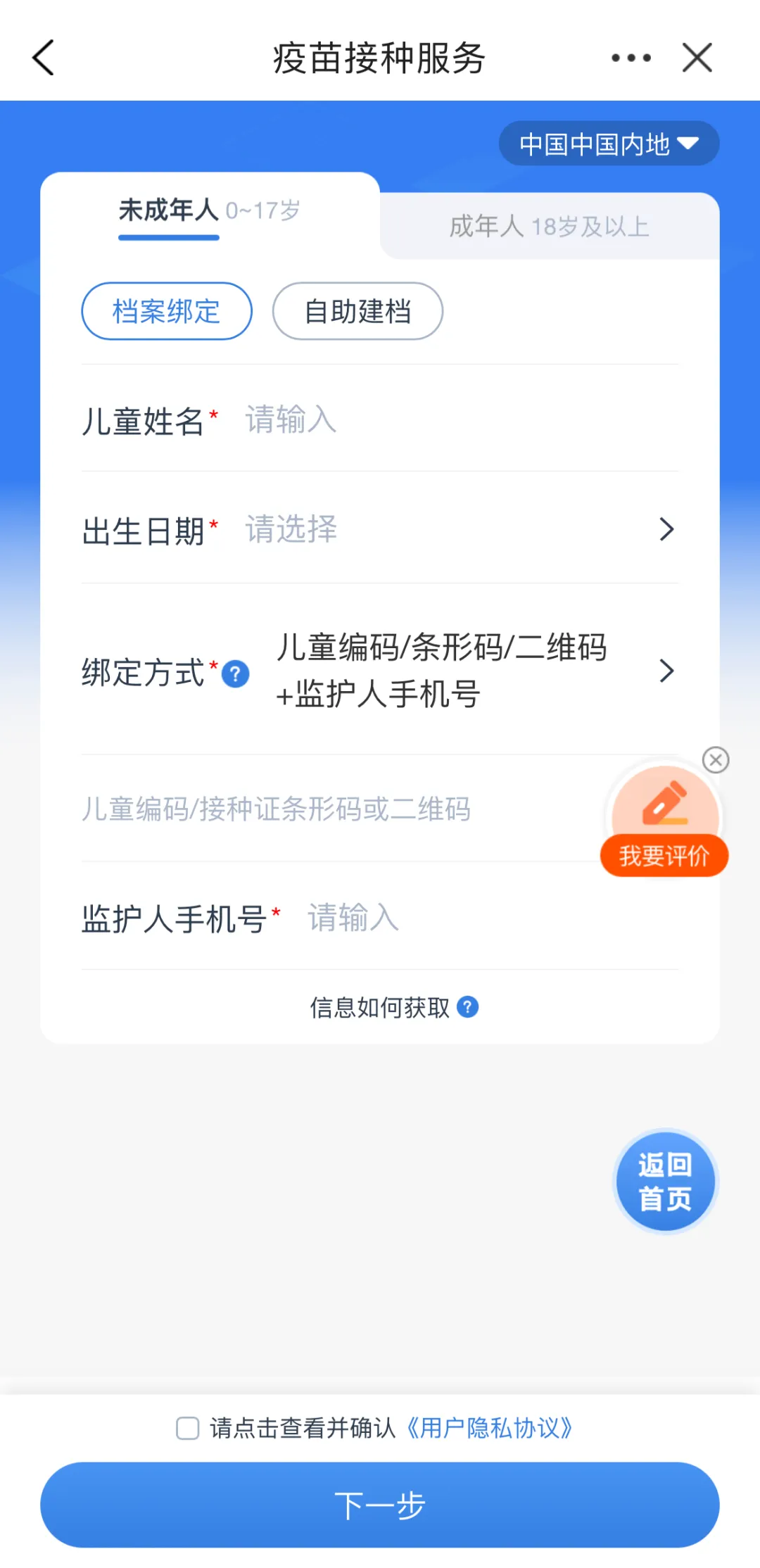Switch to the 成年人 18岁及以上 tab

pos(549,227)
